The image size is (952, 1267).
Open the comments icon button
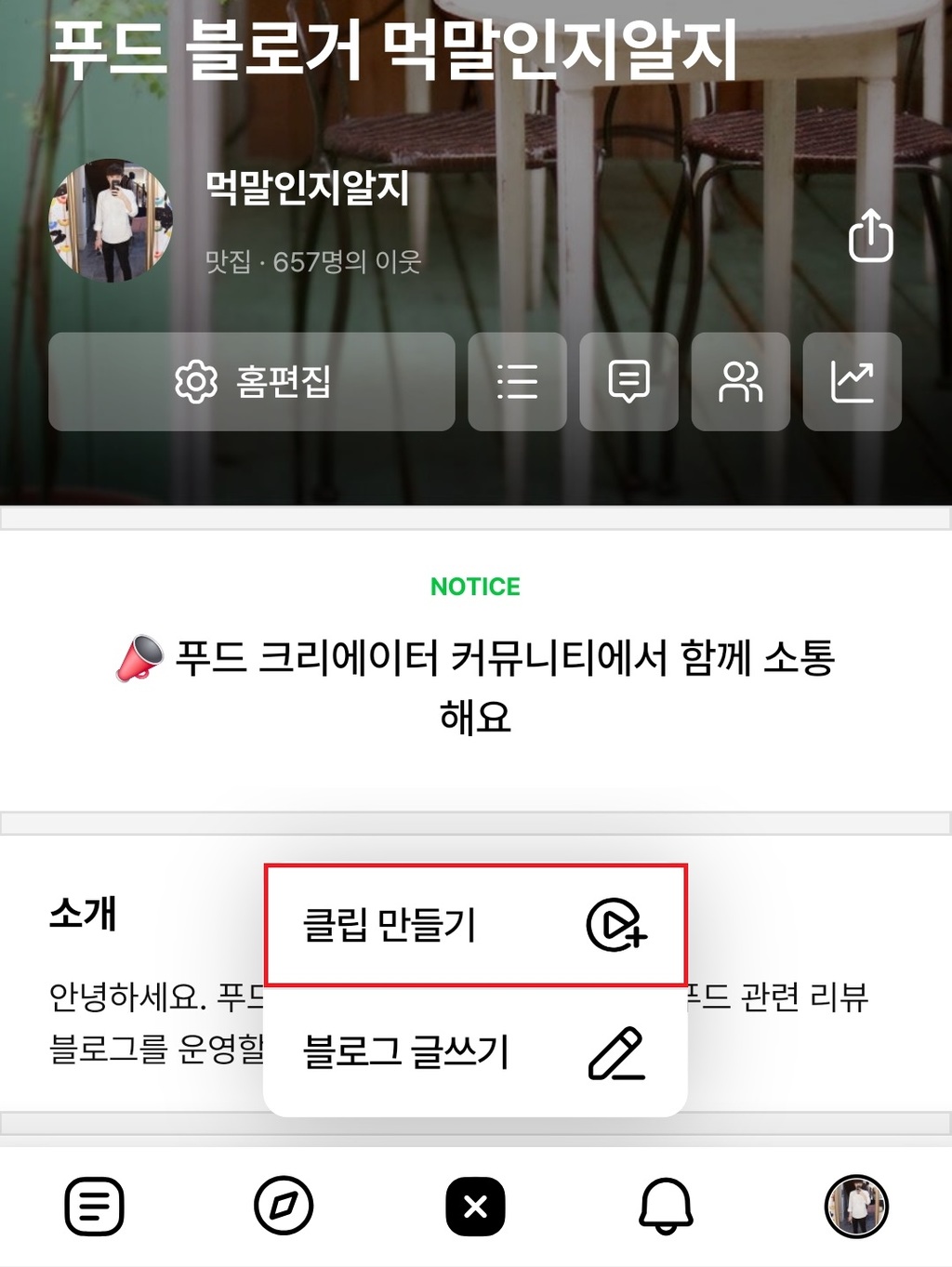[628, 381]
